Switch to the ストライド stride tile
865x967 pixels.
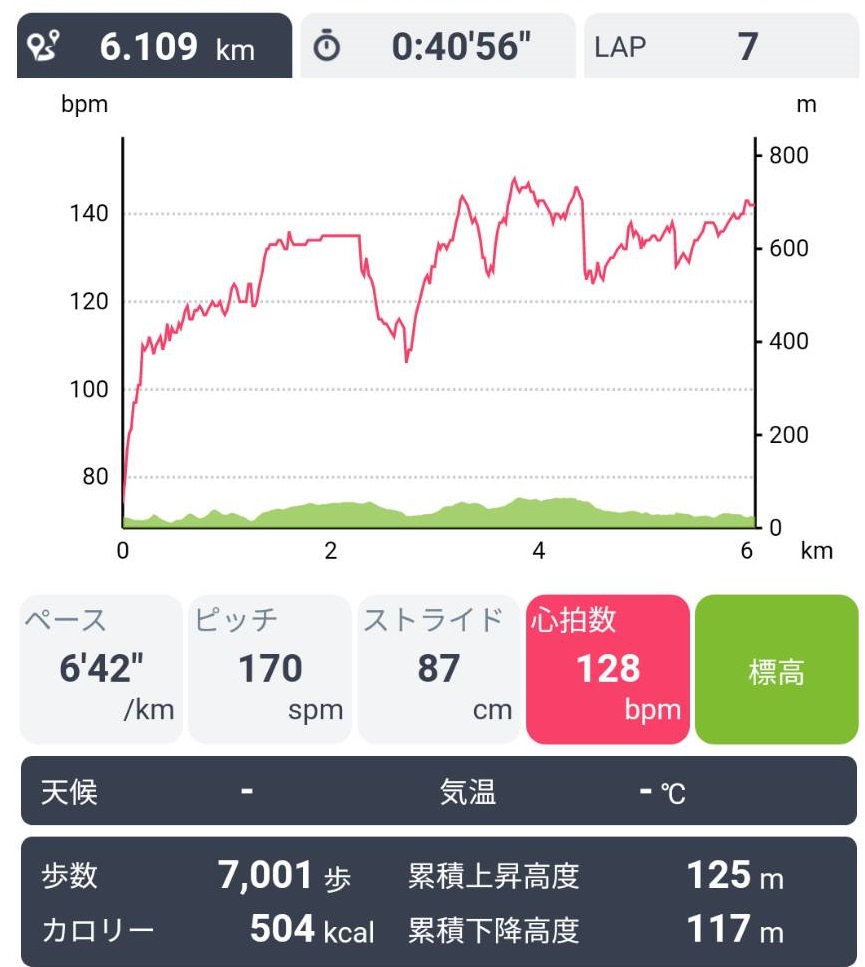point(438,665)
